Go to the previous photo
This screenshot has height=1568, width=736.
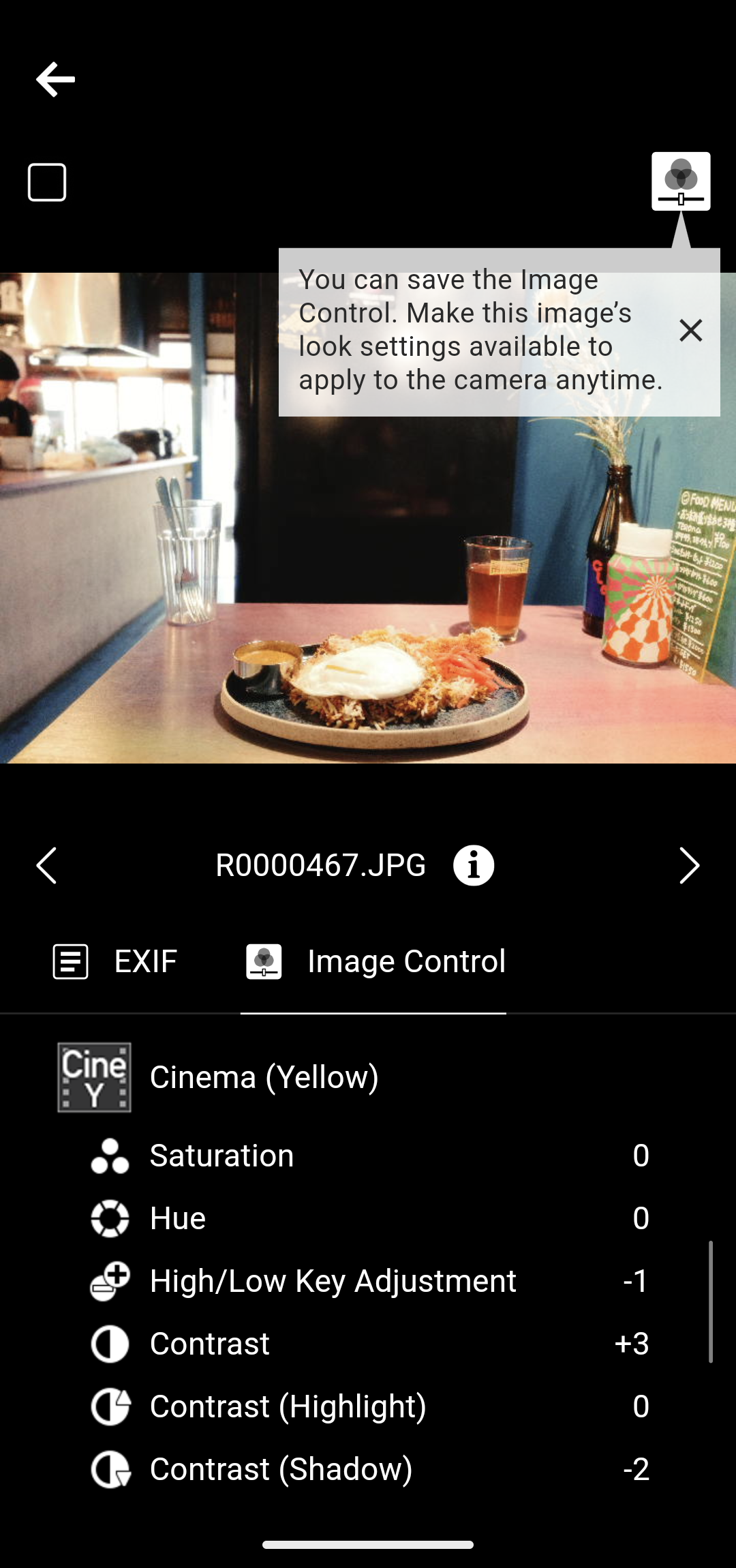click(x=46, y=865)
